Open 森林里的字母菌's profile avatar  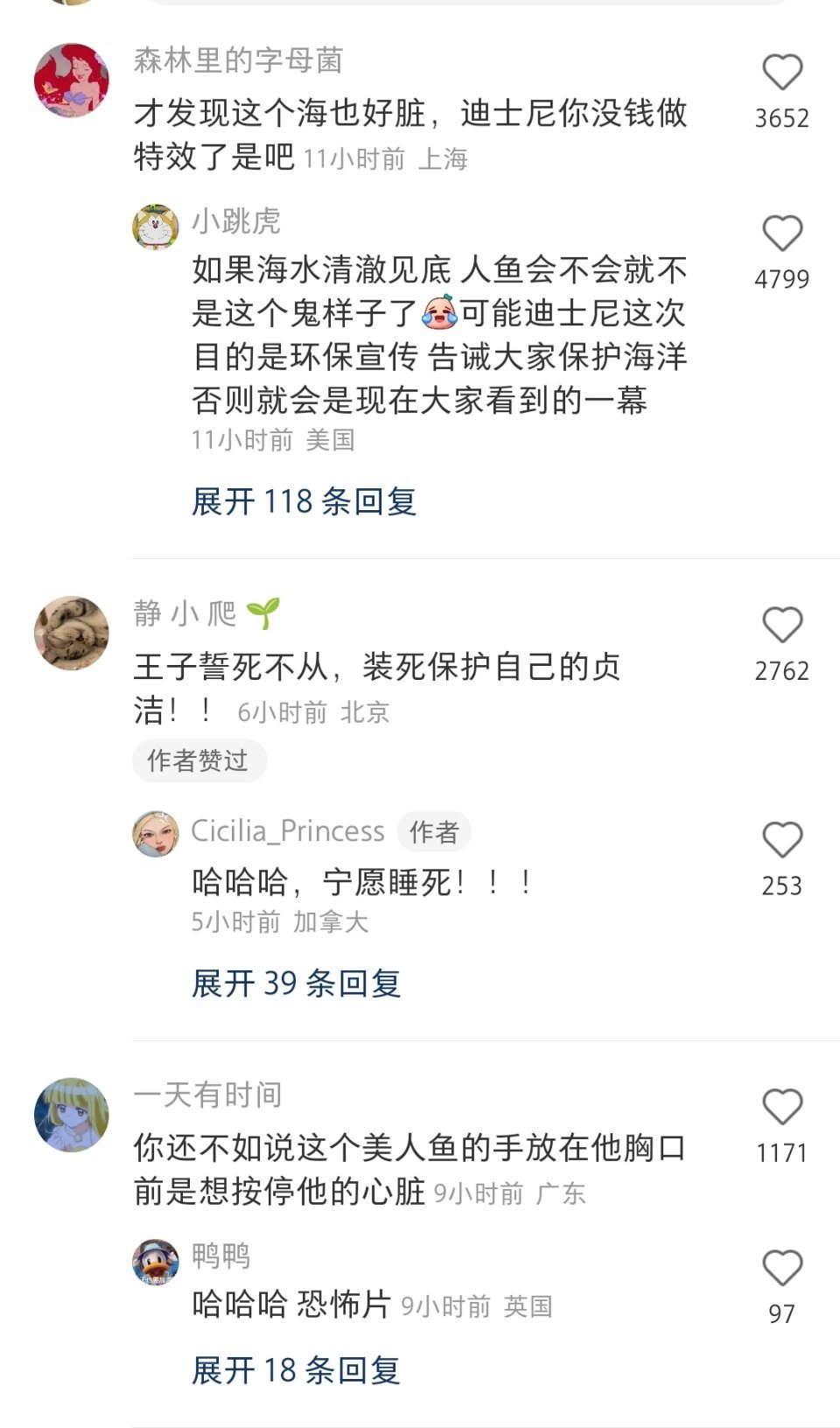(x=72, y=80)
